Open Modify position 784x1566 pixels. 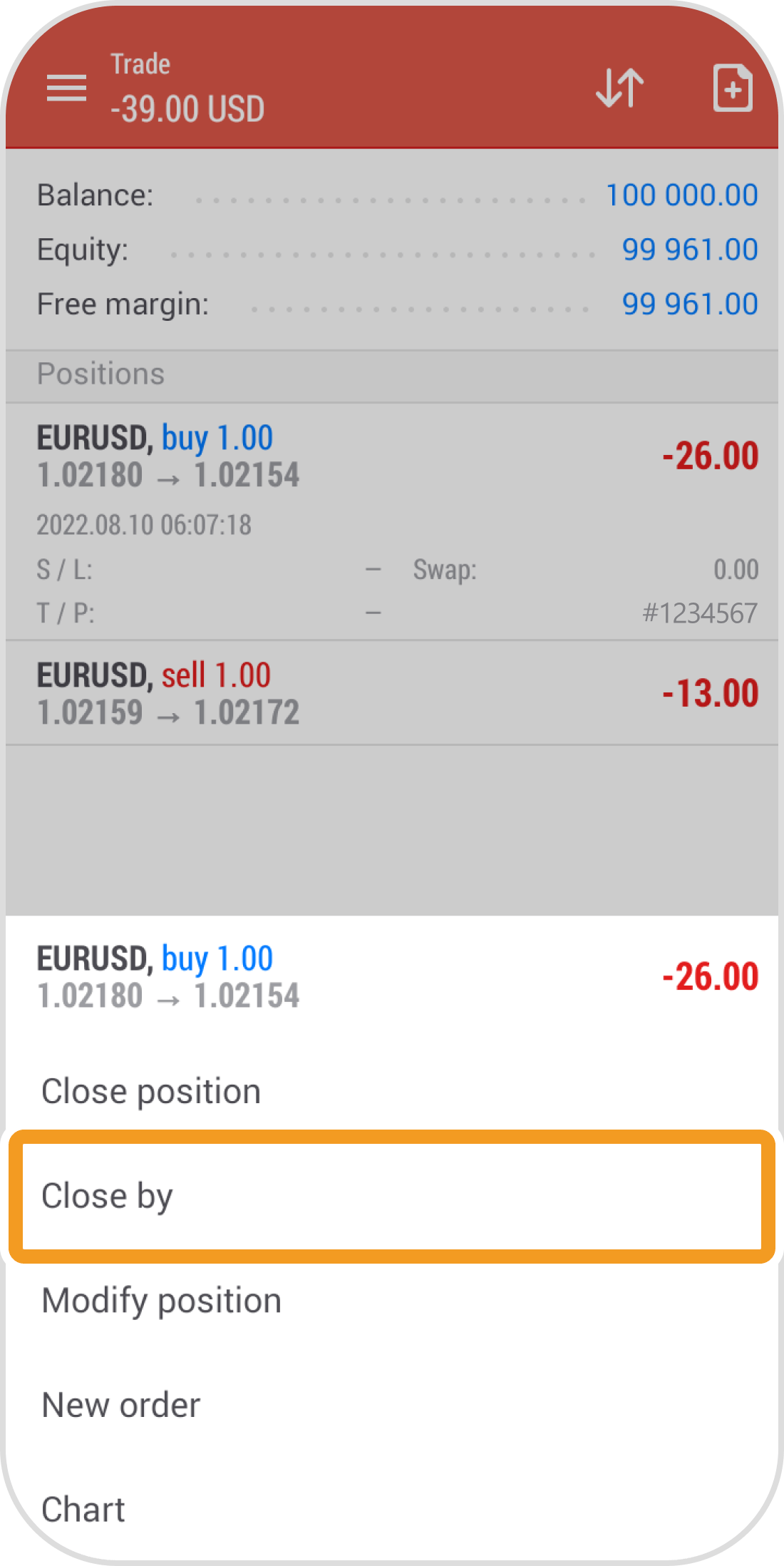pyautogui.click(x=162, y=1300)
